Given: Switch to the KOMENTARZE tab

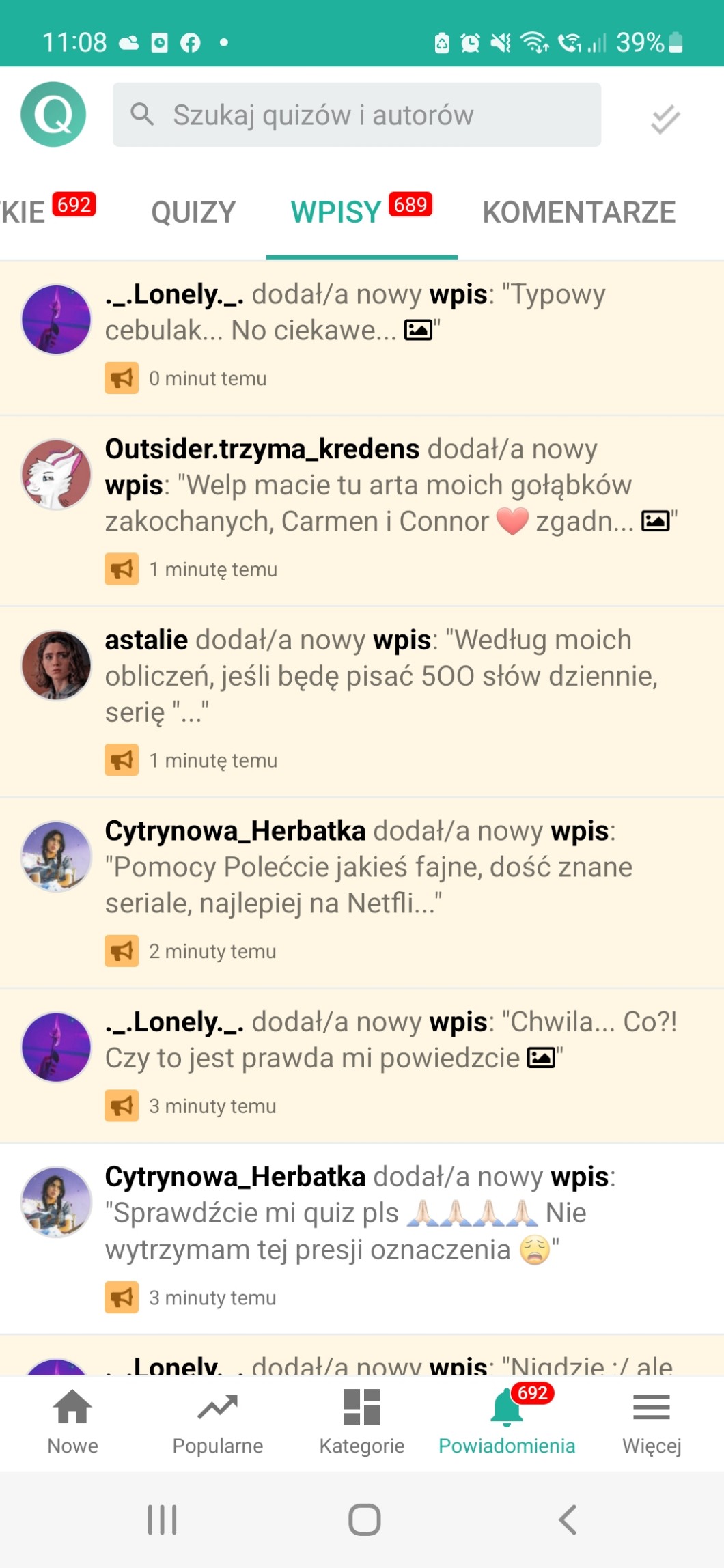Looking at the screenshot, I should click(579, 212).
